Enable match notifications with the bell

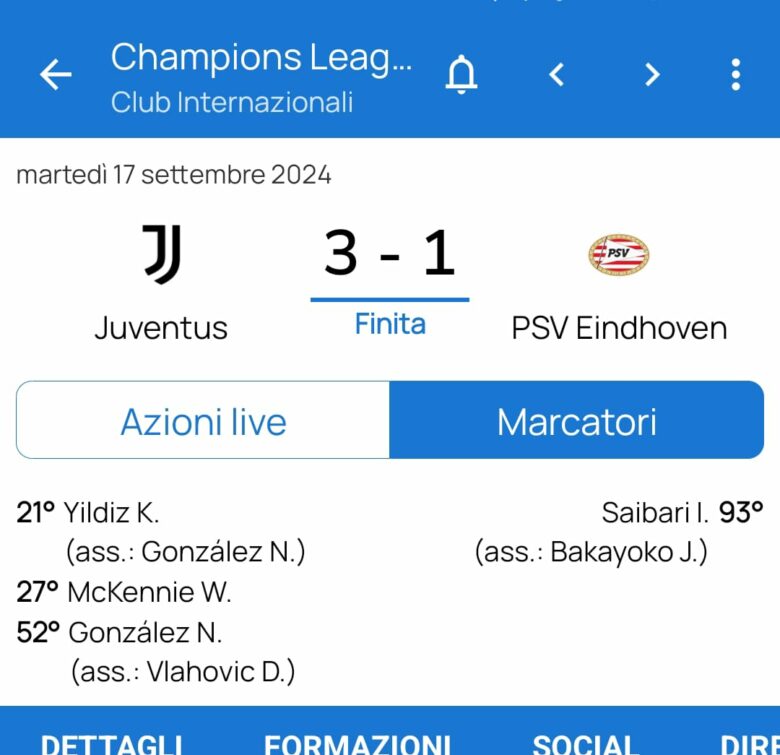pyautogui.click(x=461, y=75)
